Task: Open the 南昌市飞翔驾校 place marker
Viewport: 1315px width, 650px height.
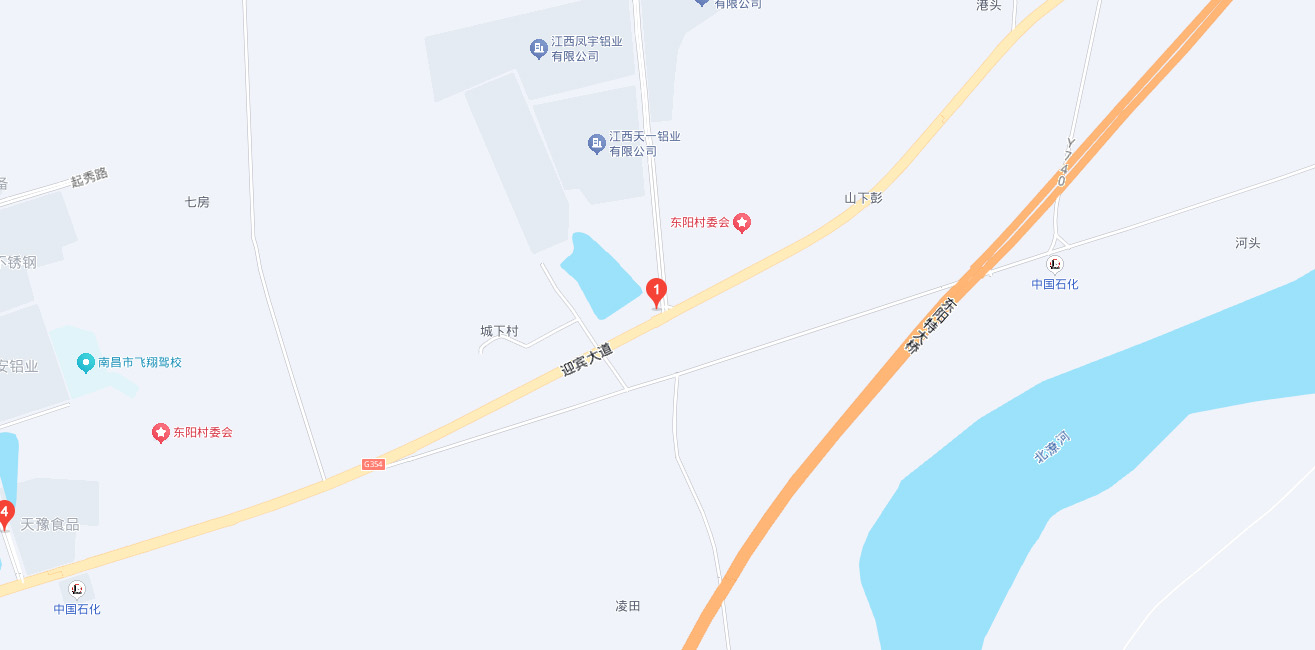Action: pos(86,362)
